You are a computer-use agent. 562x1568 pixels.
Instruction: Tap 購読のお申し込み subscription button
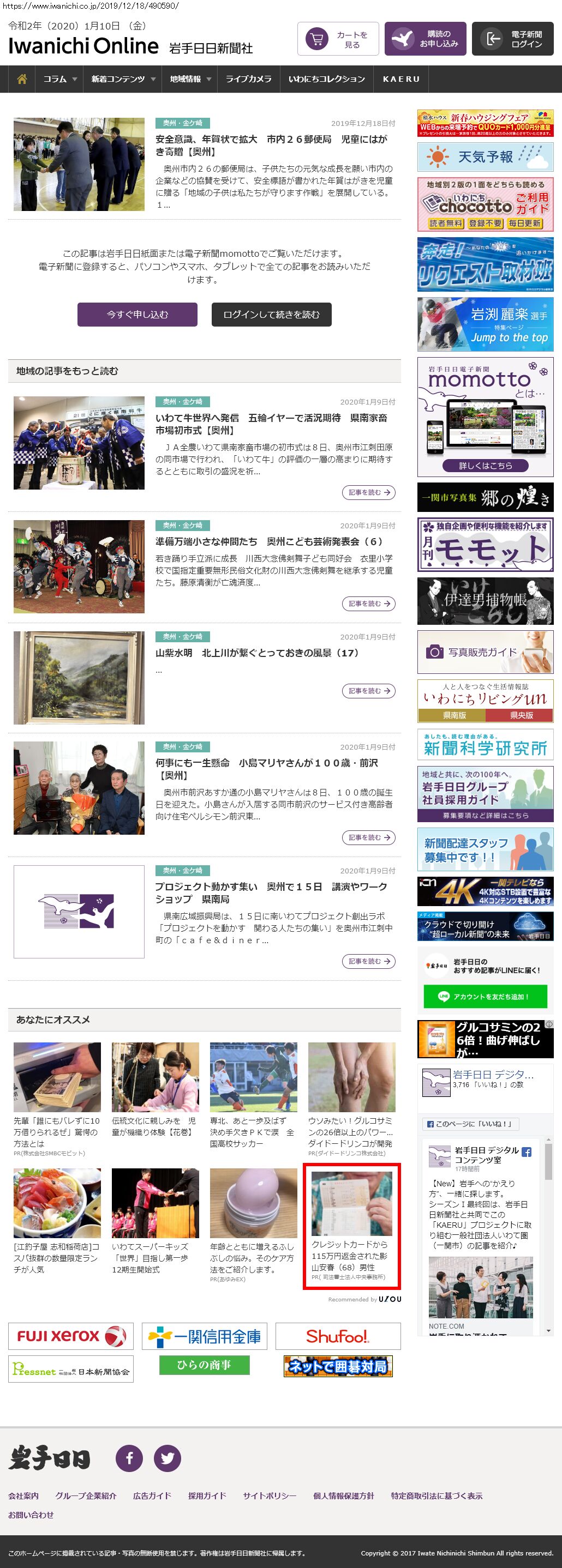(x=425, y=39)
